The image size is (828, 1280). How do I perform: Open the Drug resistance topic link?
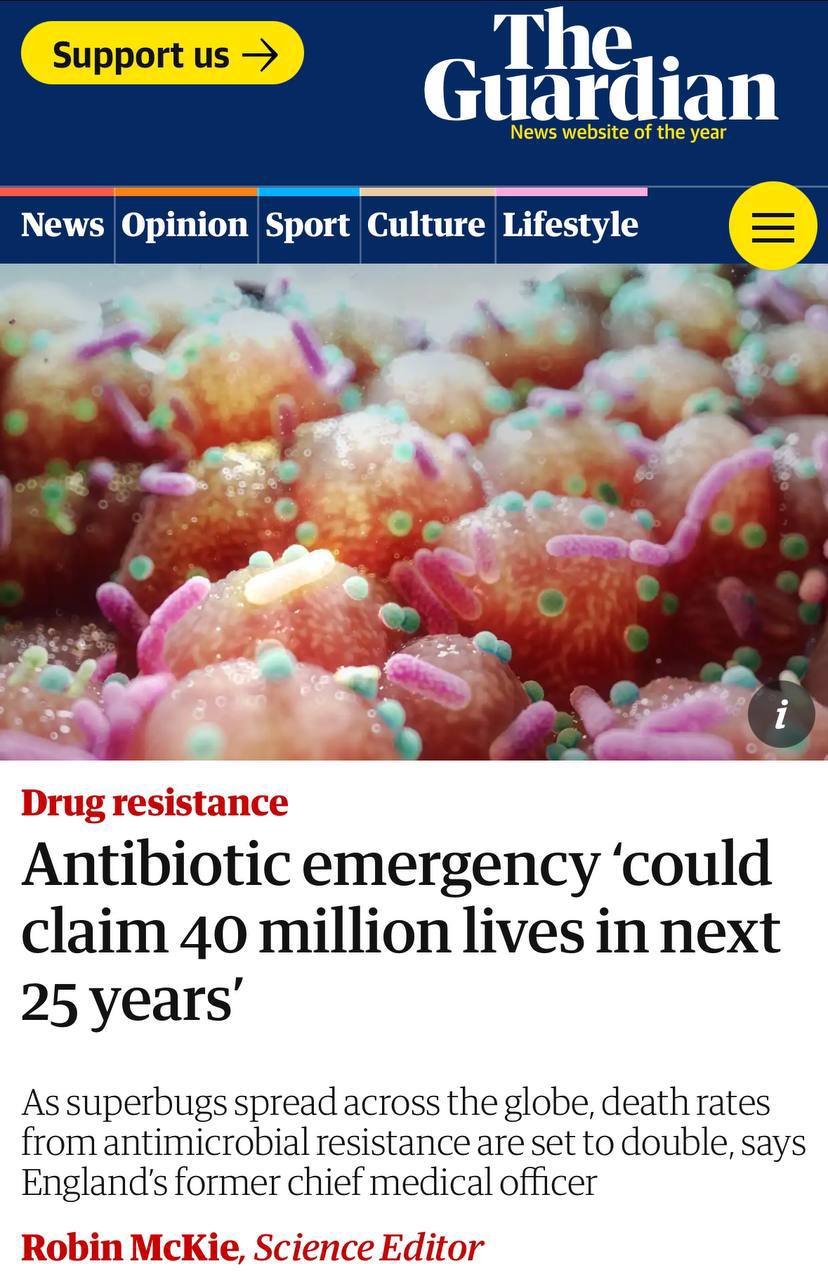point(155,802)
